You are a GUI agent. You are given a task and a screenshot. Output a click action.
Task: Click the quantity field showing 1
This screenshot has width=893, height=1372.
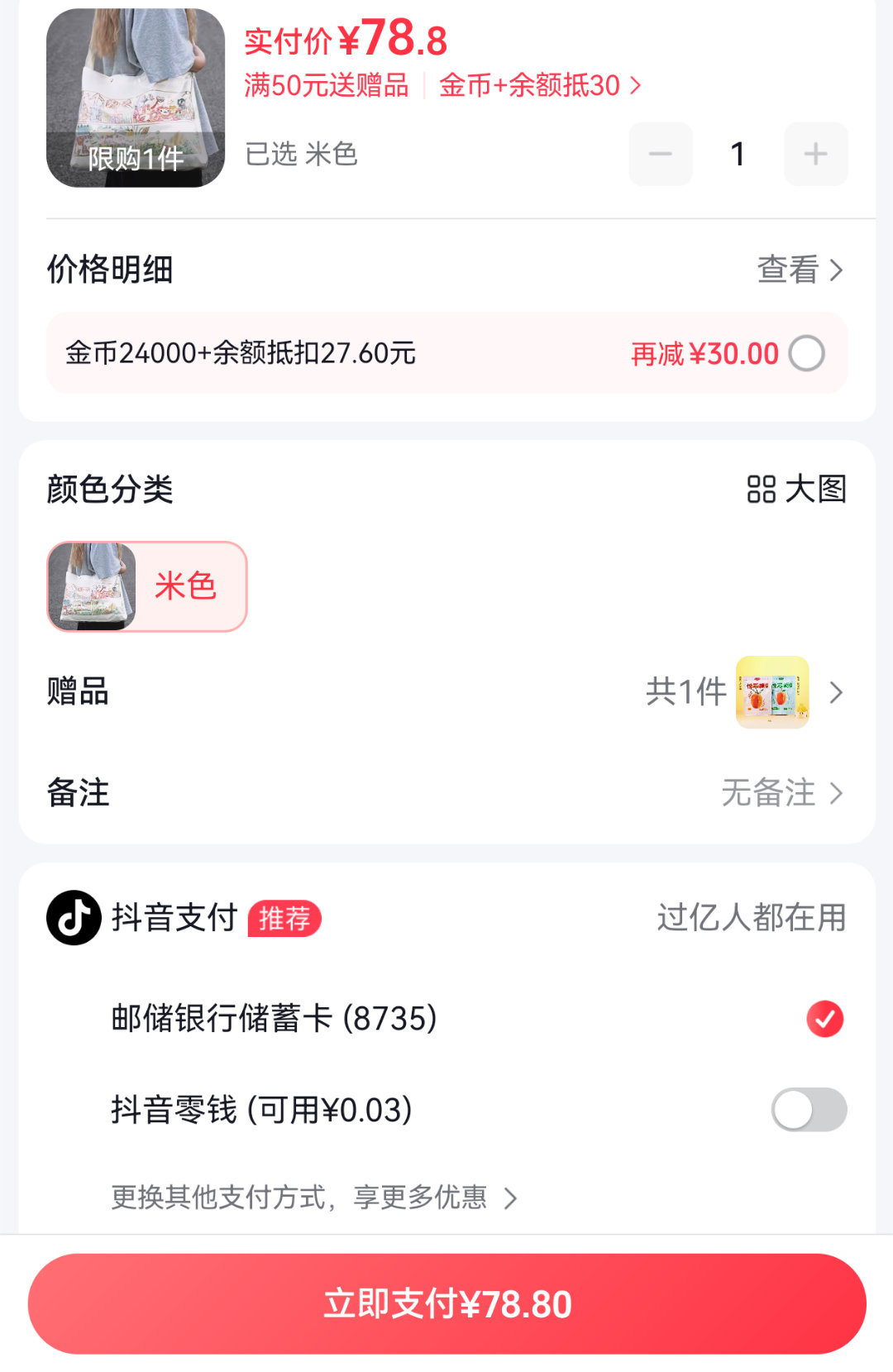(737, 154)
